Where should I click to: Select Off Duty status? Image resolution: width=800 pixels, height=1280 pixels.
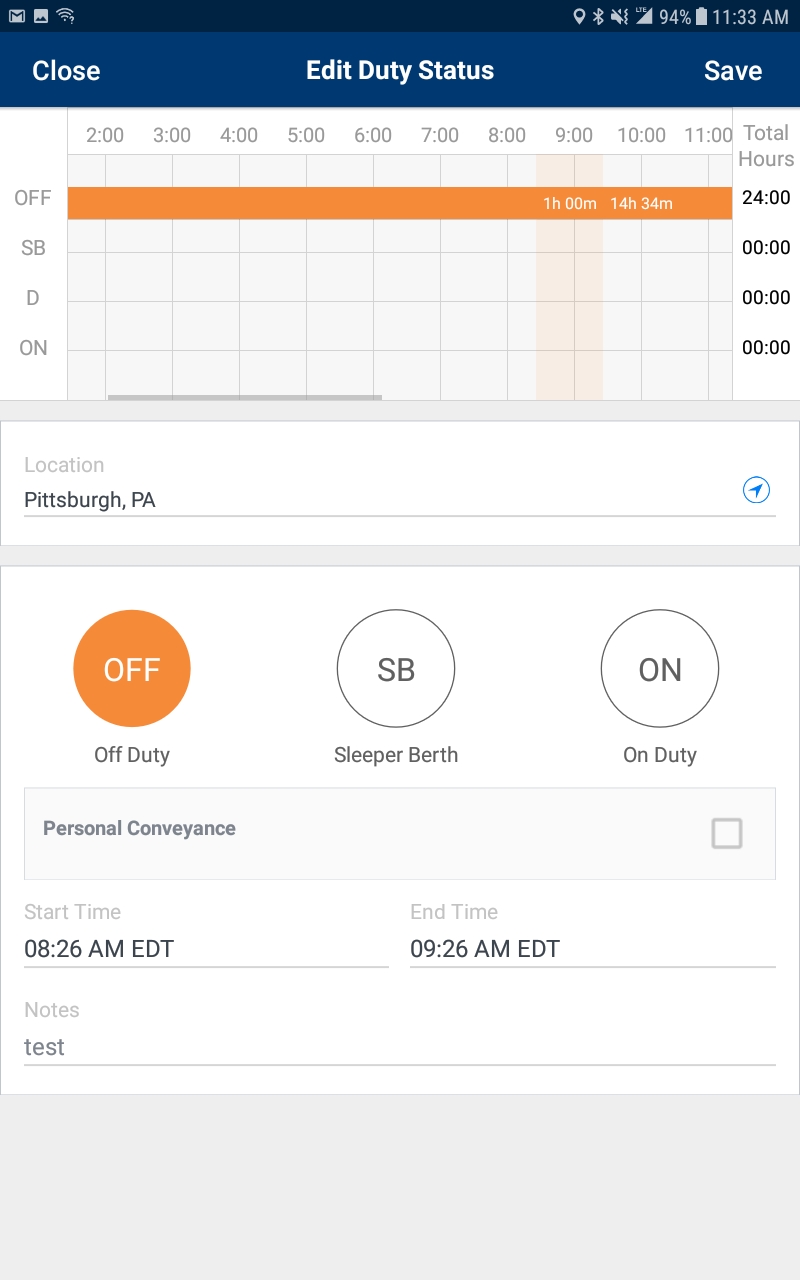132,669
